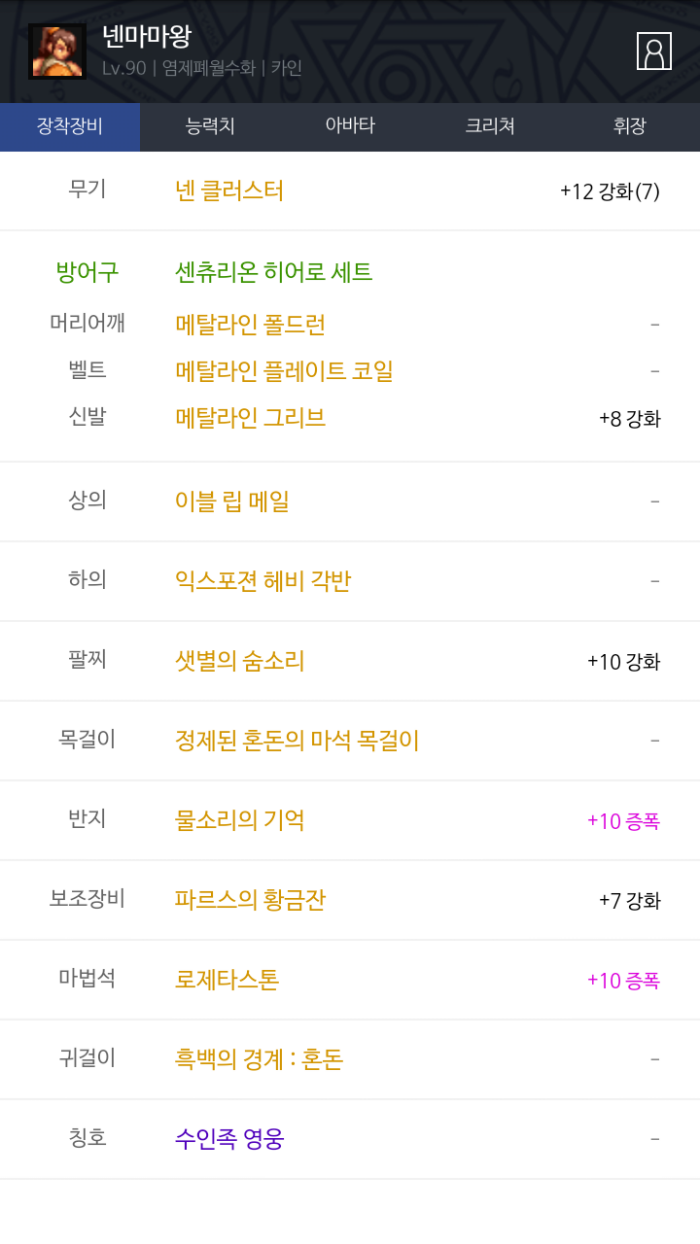
Task: Show details for 이블 립 메일
Action: click(232, 501)
